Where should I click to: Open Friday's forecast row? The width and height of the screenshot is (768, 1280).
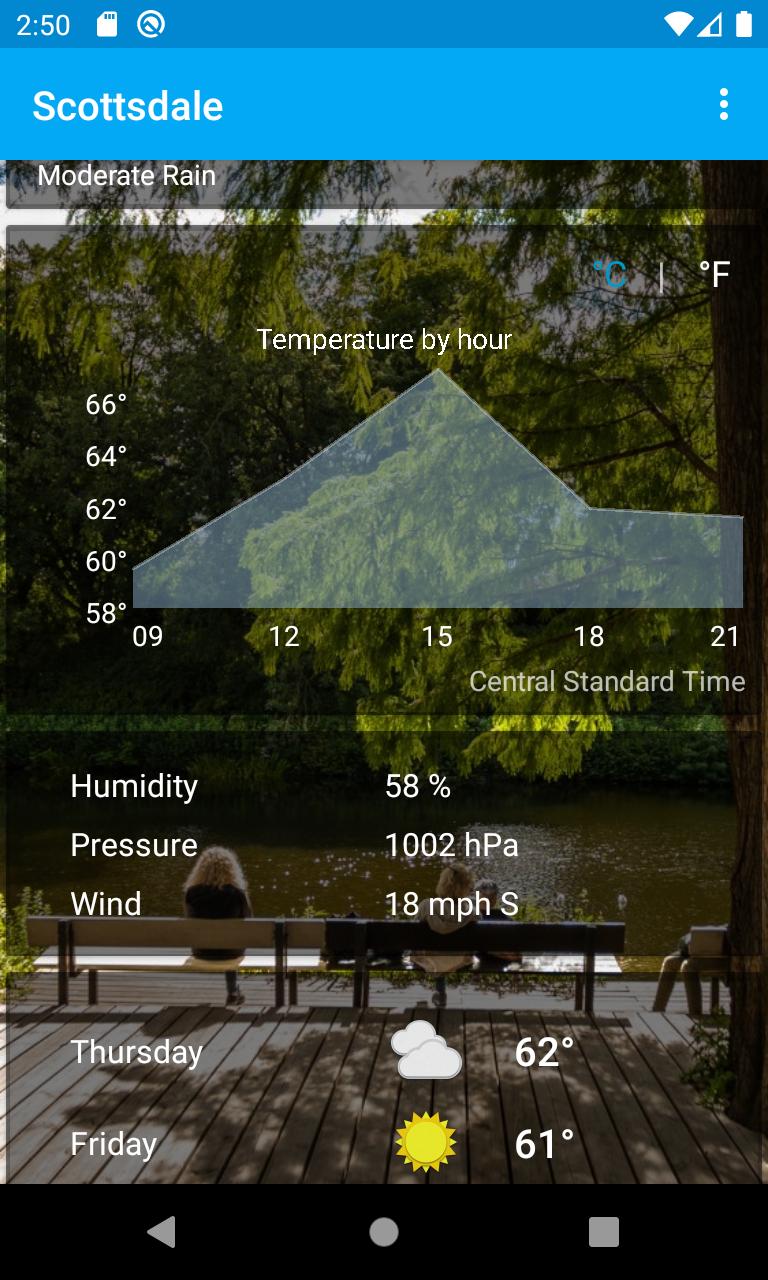click(x=384, y=1143)
